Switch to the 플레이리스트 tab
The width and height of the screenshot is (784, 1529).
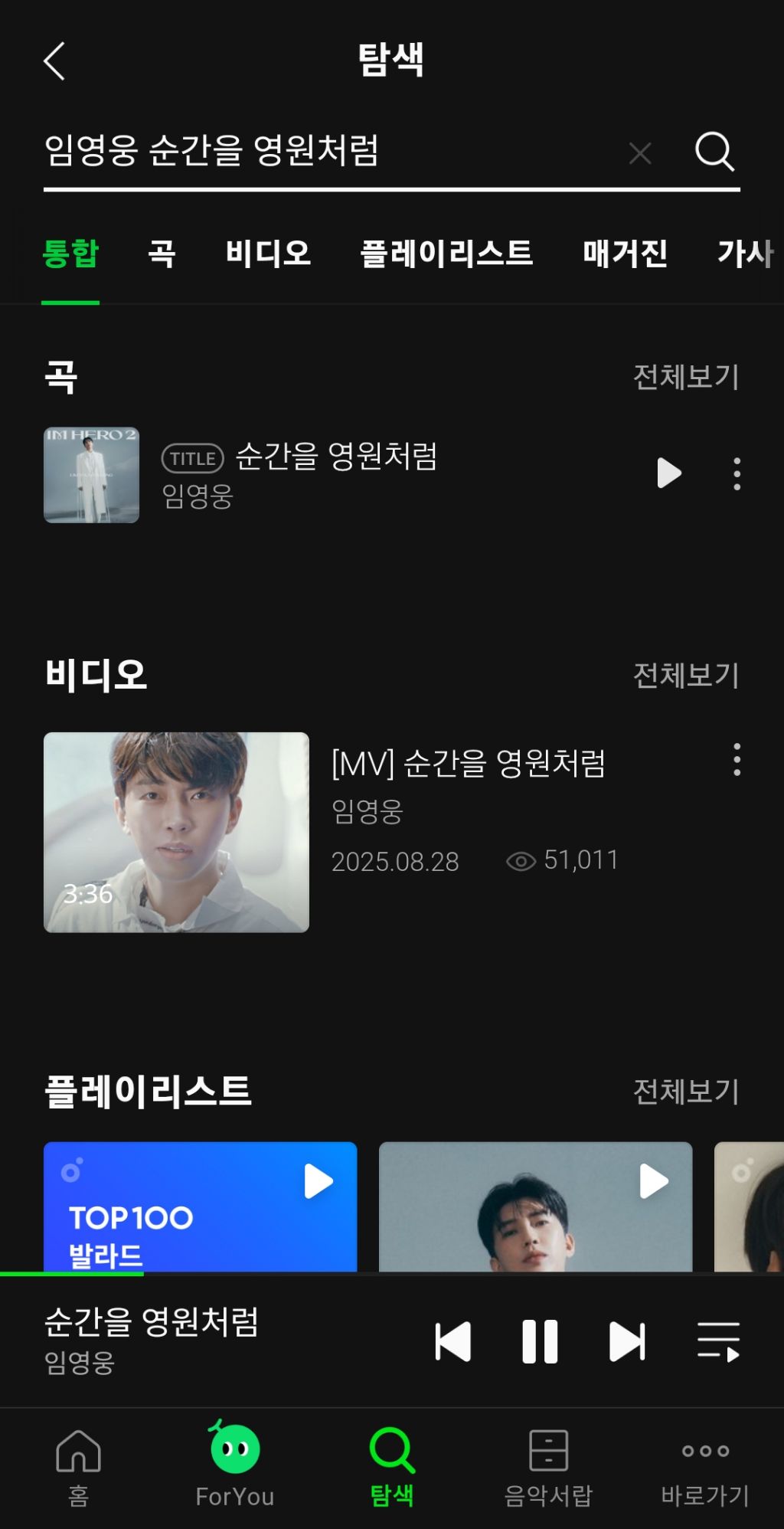pyautogui.click(x=446, y=254)
